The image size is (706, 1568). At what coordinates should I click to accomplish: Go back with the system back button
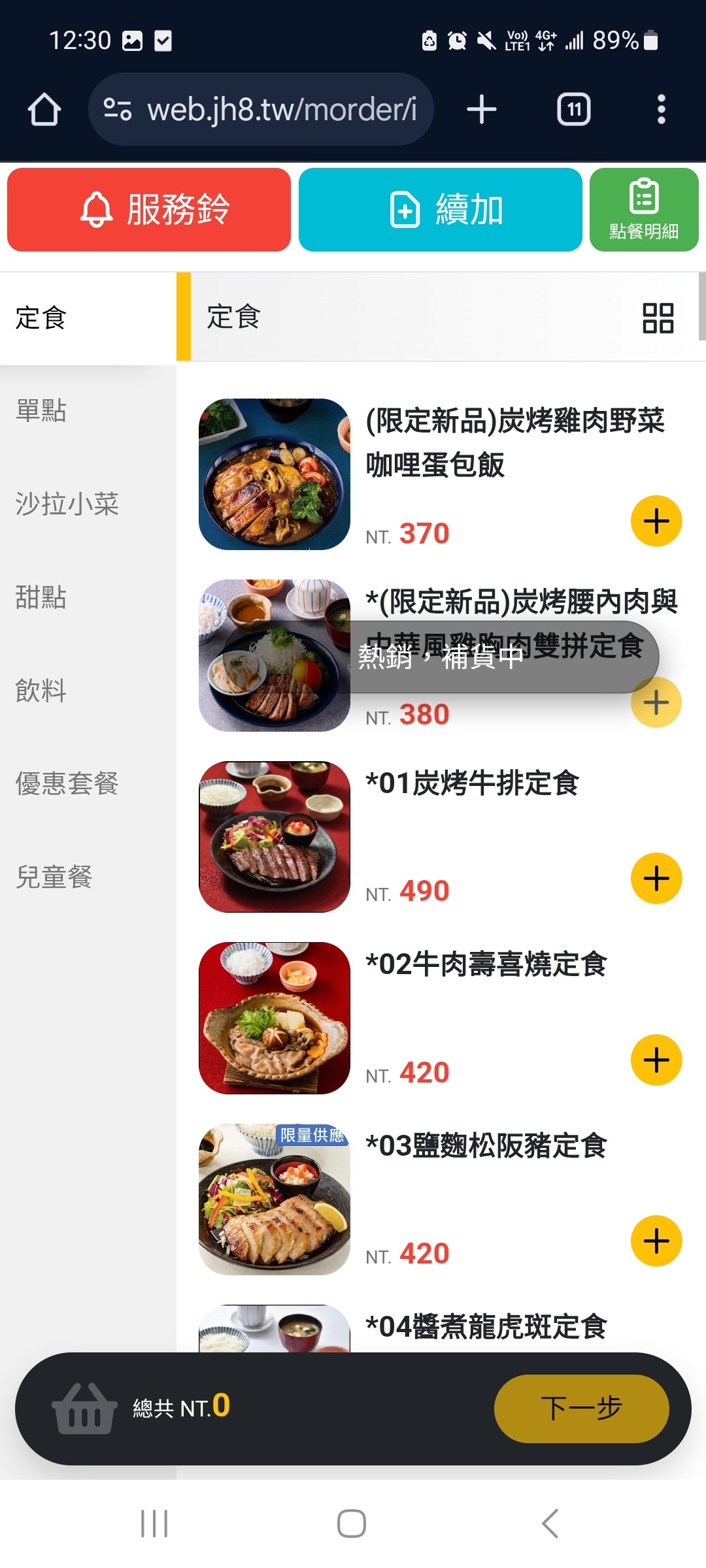pos(550,1524)
